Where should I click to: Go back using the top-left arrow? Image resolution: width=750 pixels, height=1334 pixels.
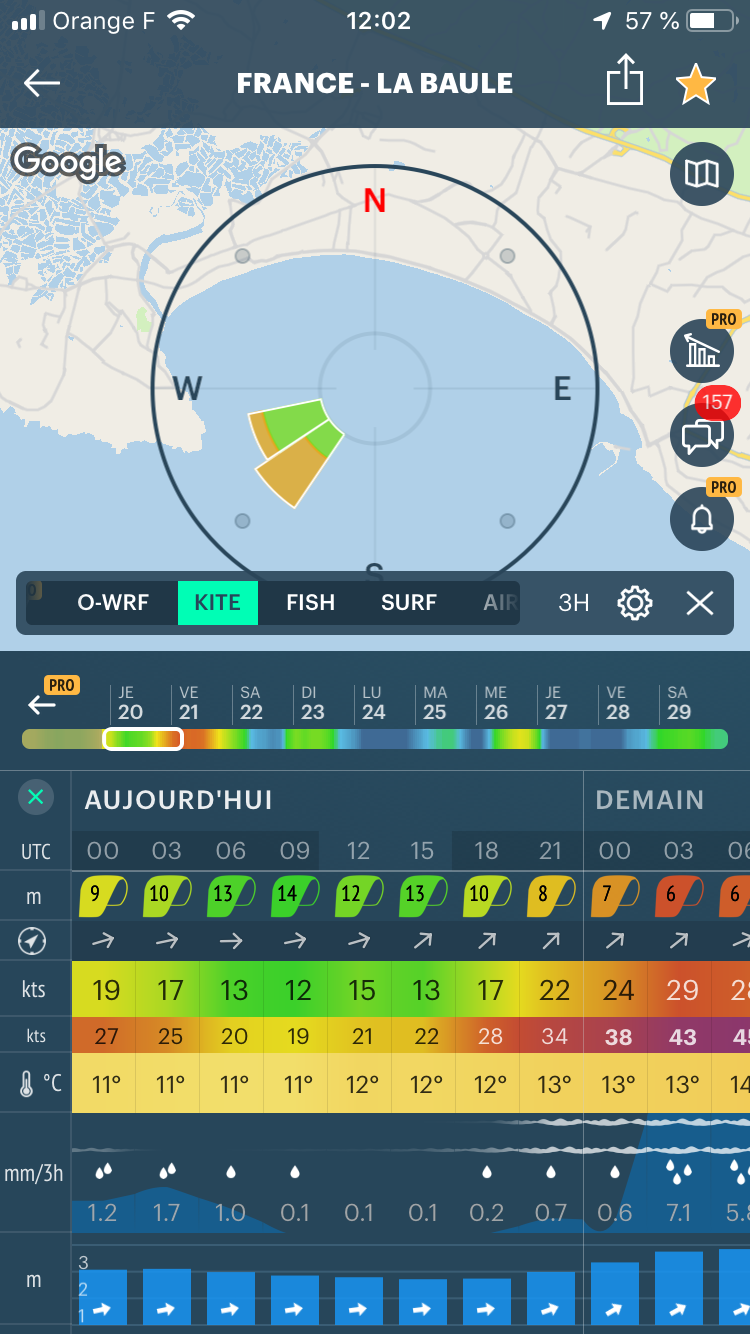[x=42, y=84]
